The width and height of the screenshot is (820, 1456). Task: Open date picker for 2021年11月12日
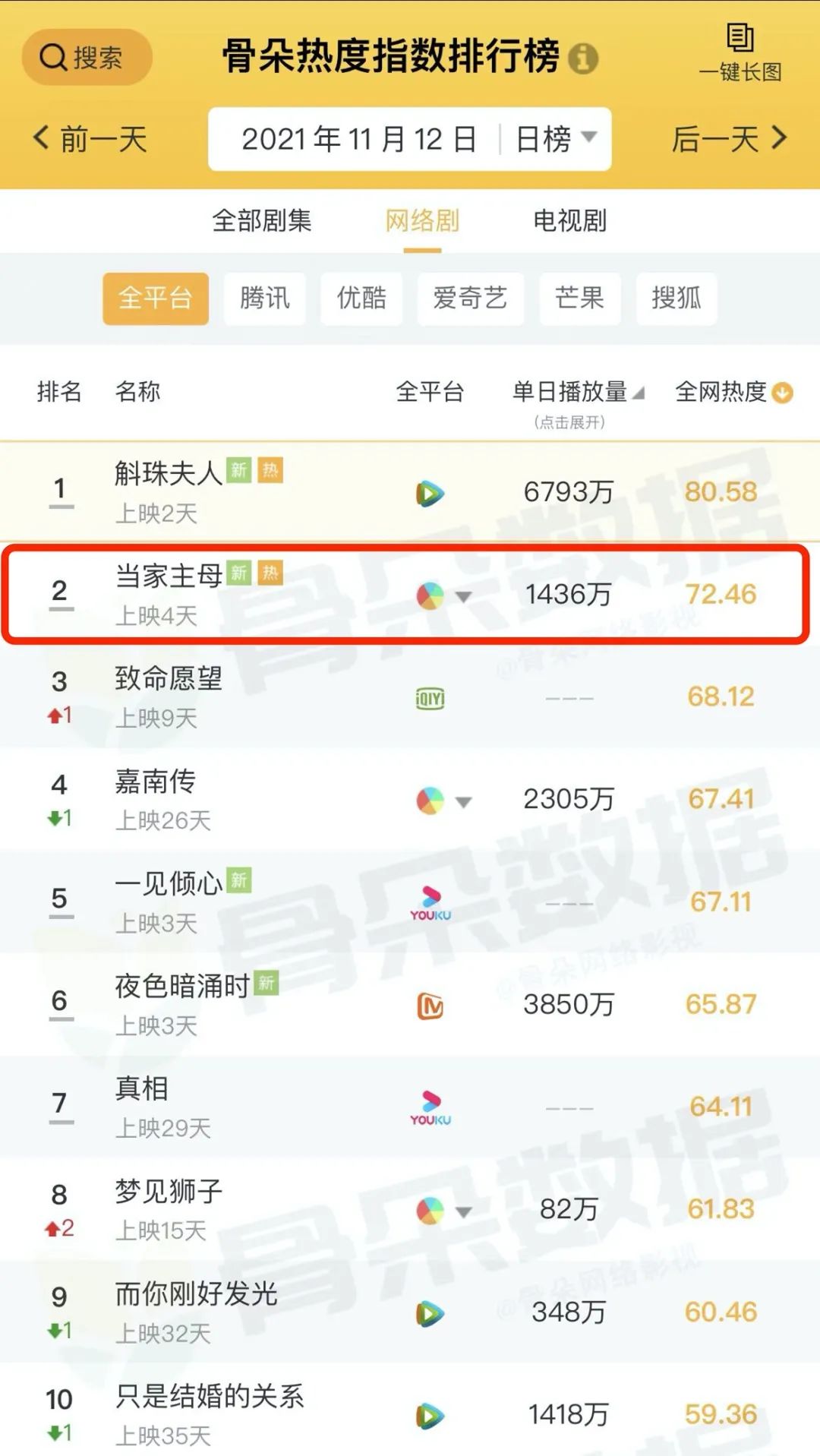coord(358,139)
